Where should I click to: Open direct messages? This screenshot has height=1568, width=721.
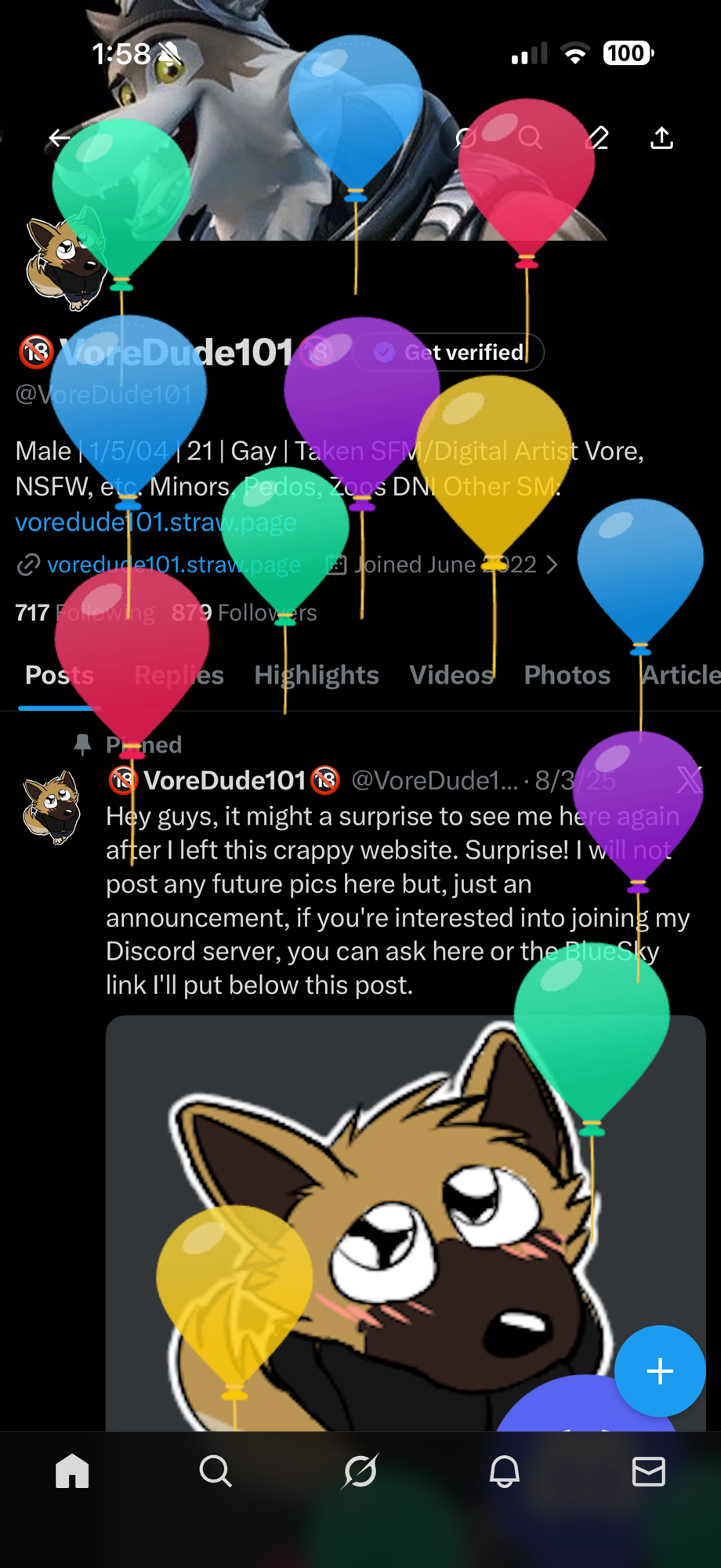coord(648,1472)
